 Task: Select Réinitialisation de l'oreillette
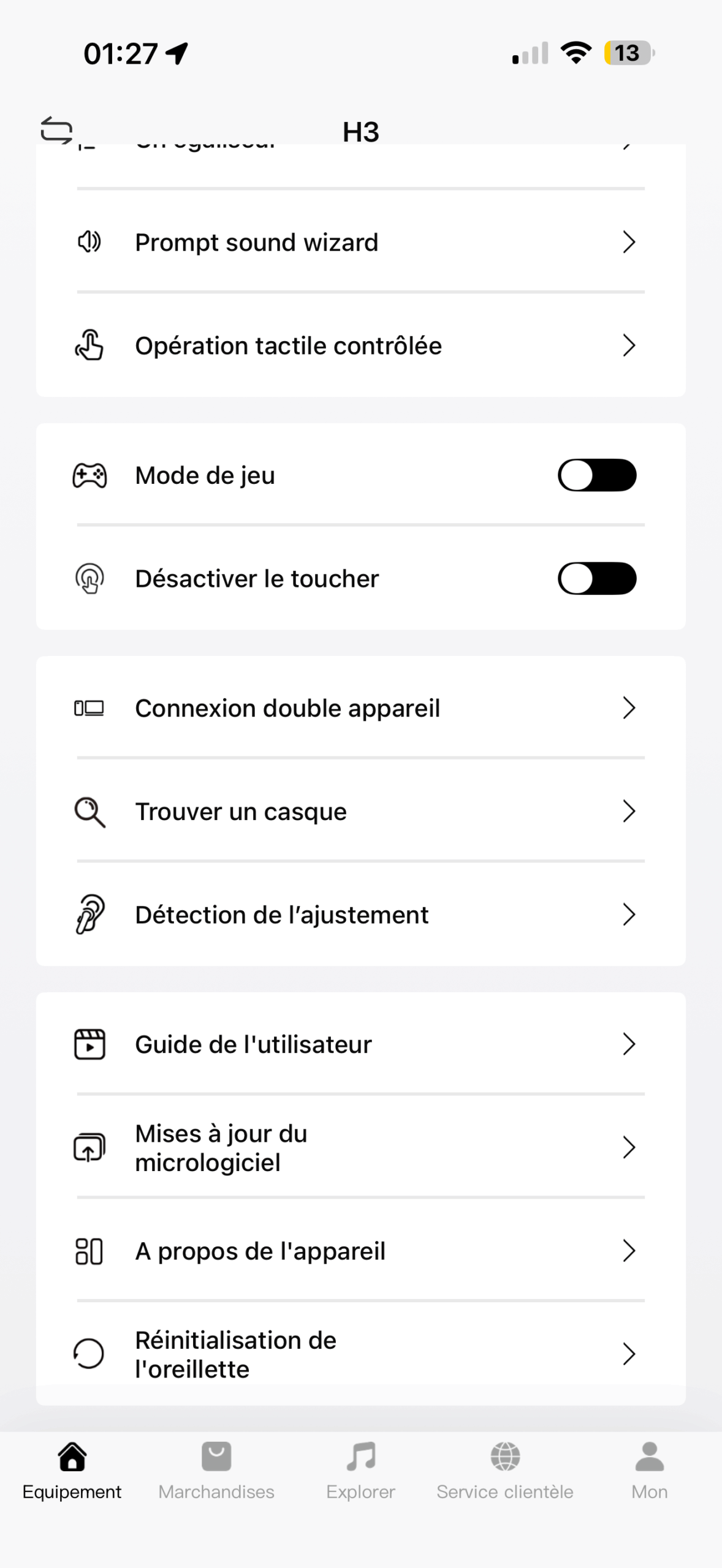point(360,1354)
